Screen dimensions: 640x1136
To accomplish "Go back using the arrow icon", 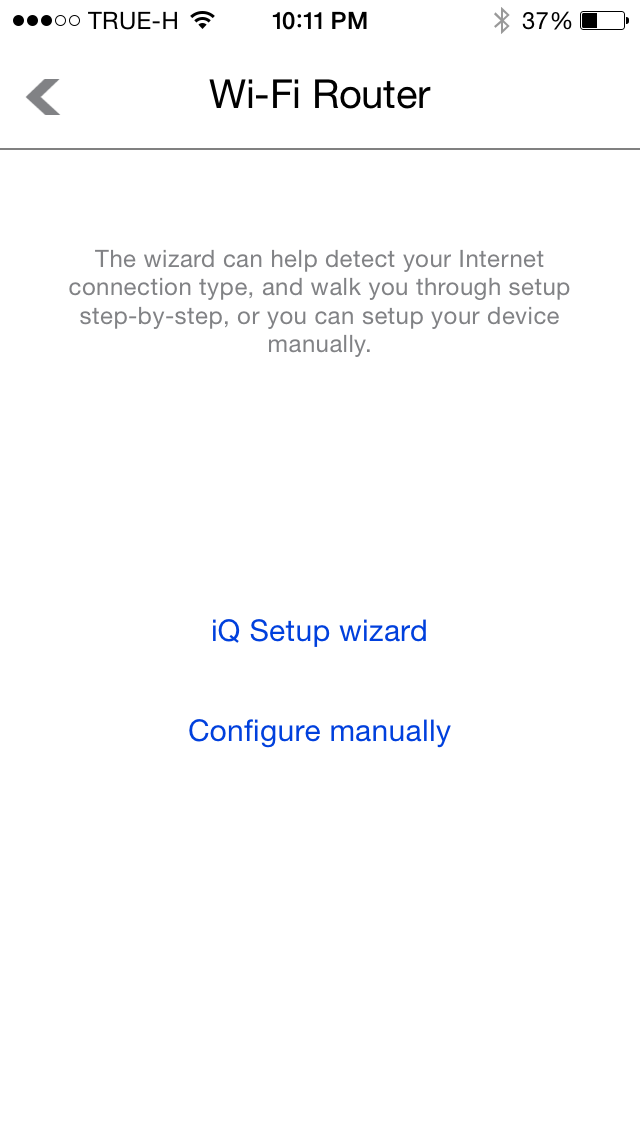I will pyautogui.click(x=43, y=96).
